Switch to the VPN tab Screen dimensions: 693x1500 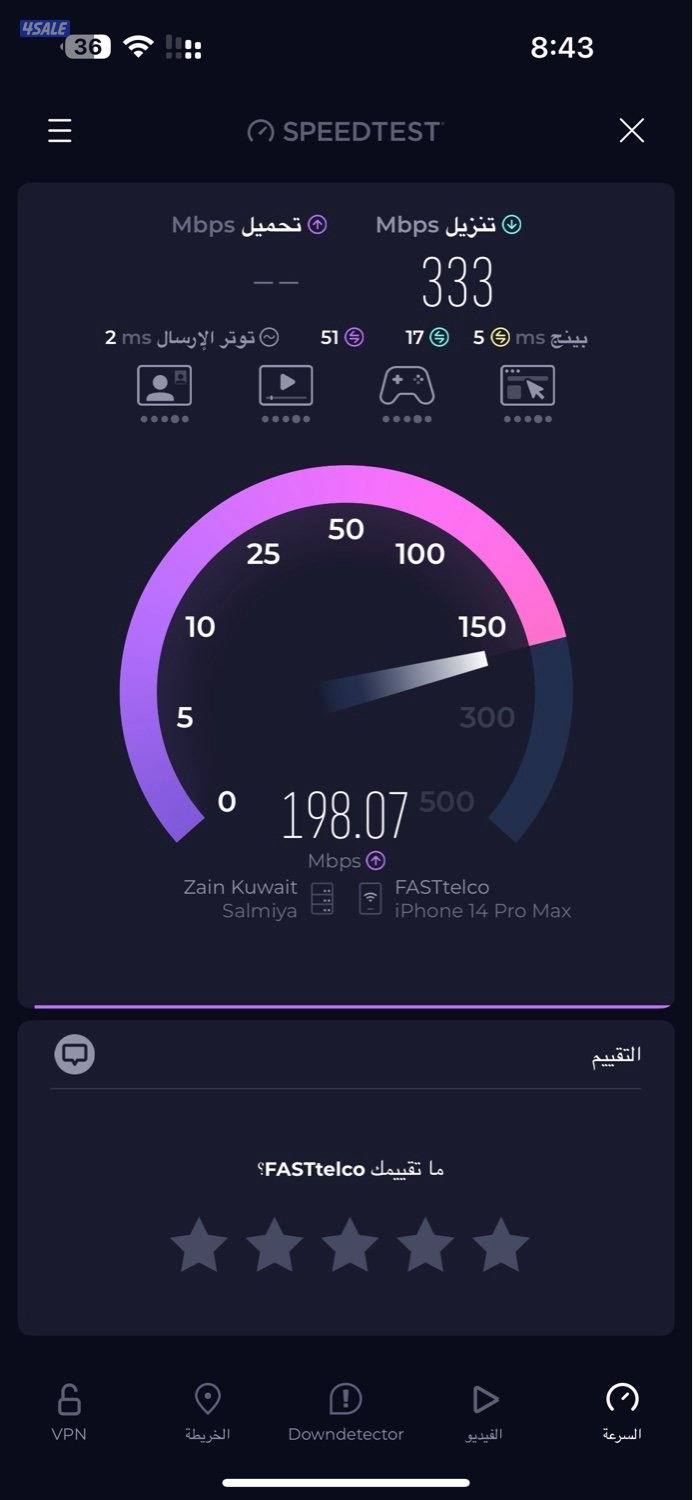click(69, 1411)
